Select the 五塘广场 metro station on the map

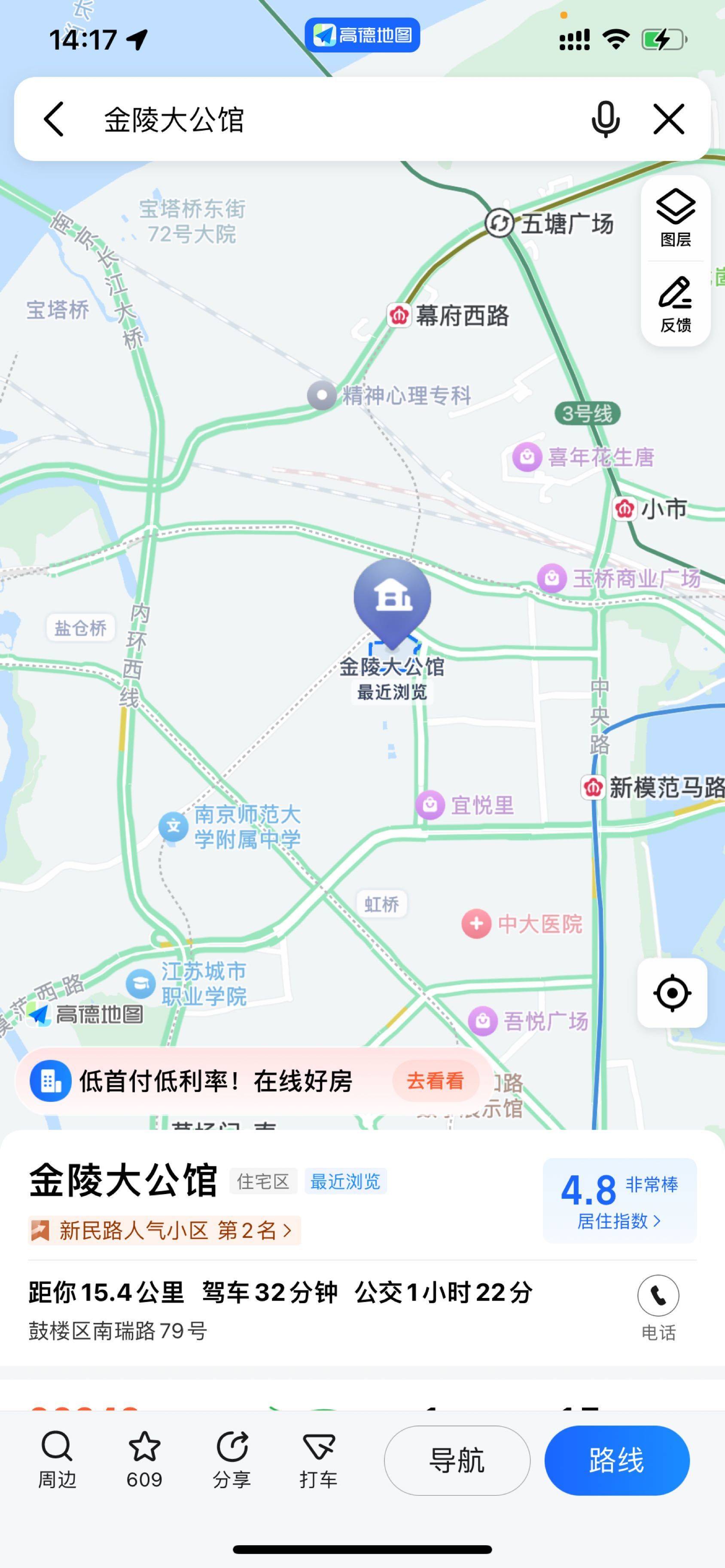click(500, 223)
